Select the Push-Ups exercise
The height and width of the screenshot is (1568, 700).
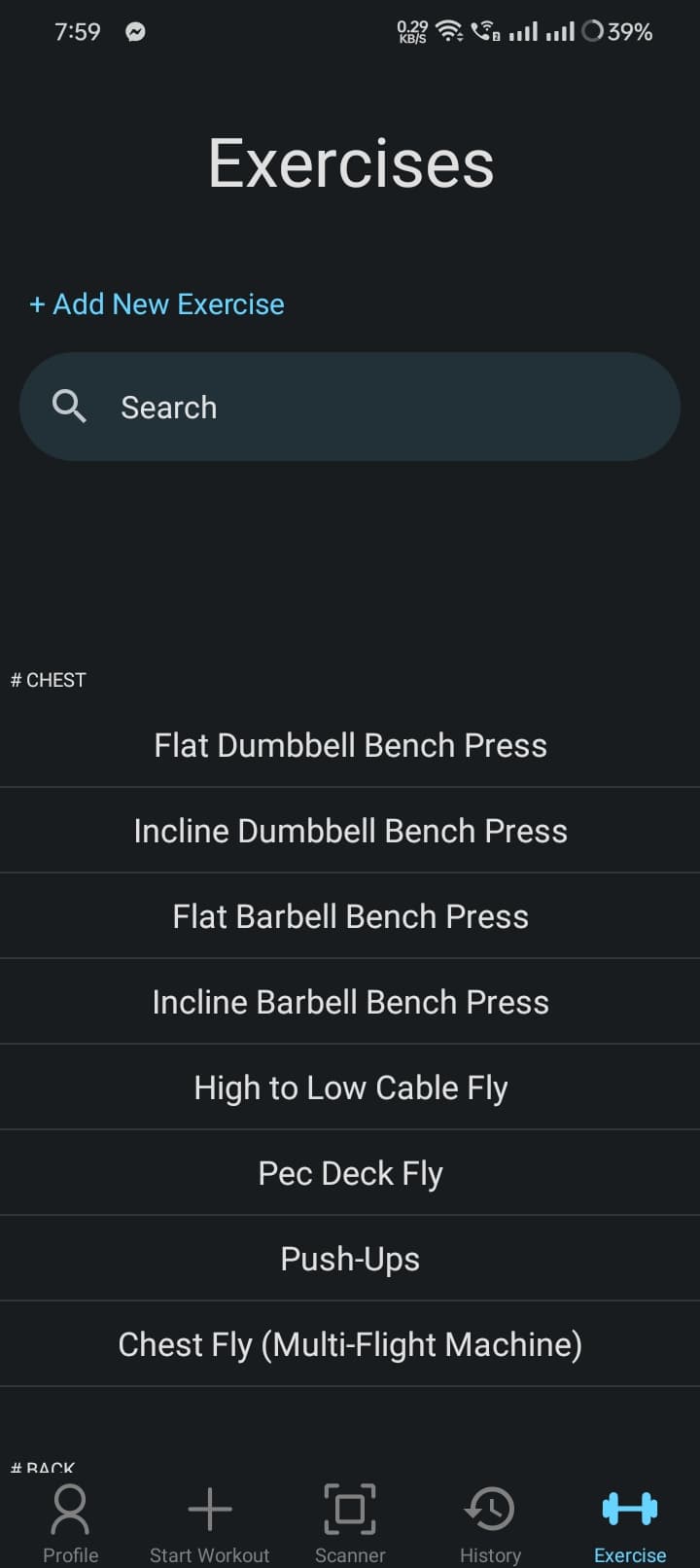(350, 1258)
